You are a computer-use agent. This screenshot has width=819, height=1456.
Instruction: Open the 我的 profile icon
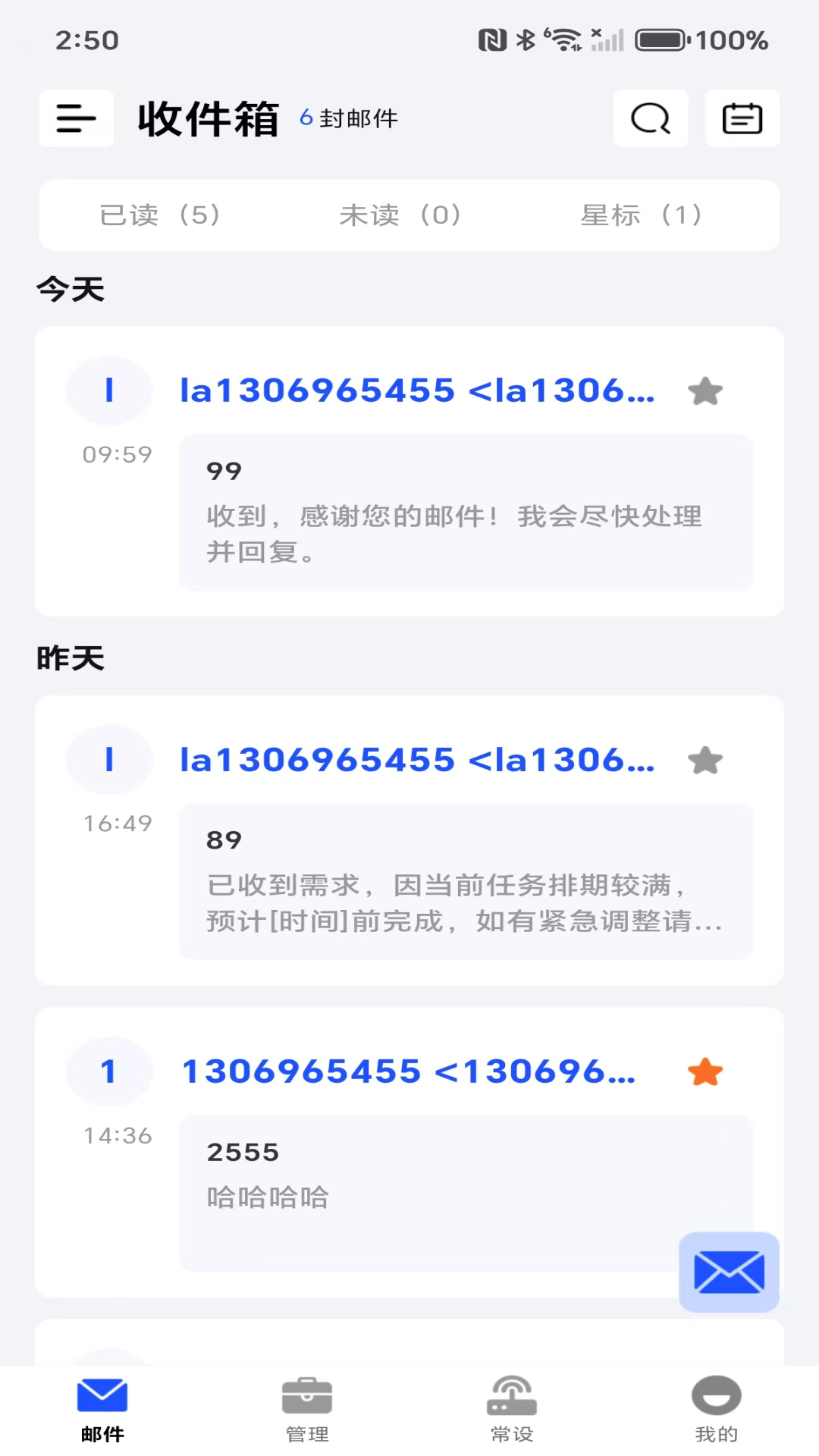[x=715, y=1405]
